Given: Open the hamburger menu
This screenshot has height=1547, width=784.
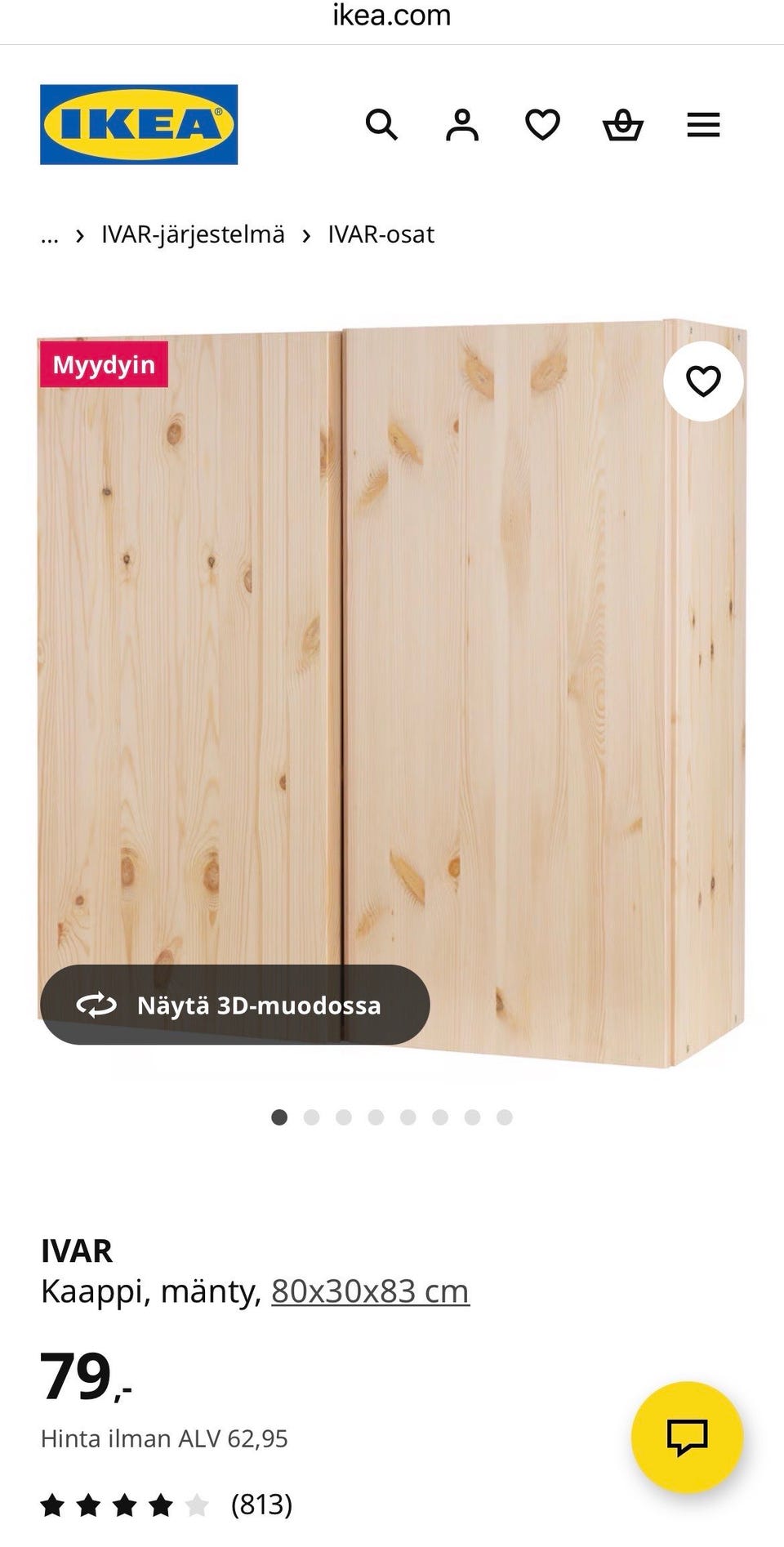Looking at the screenshot, I should 703,125.
